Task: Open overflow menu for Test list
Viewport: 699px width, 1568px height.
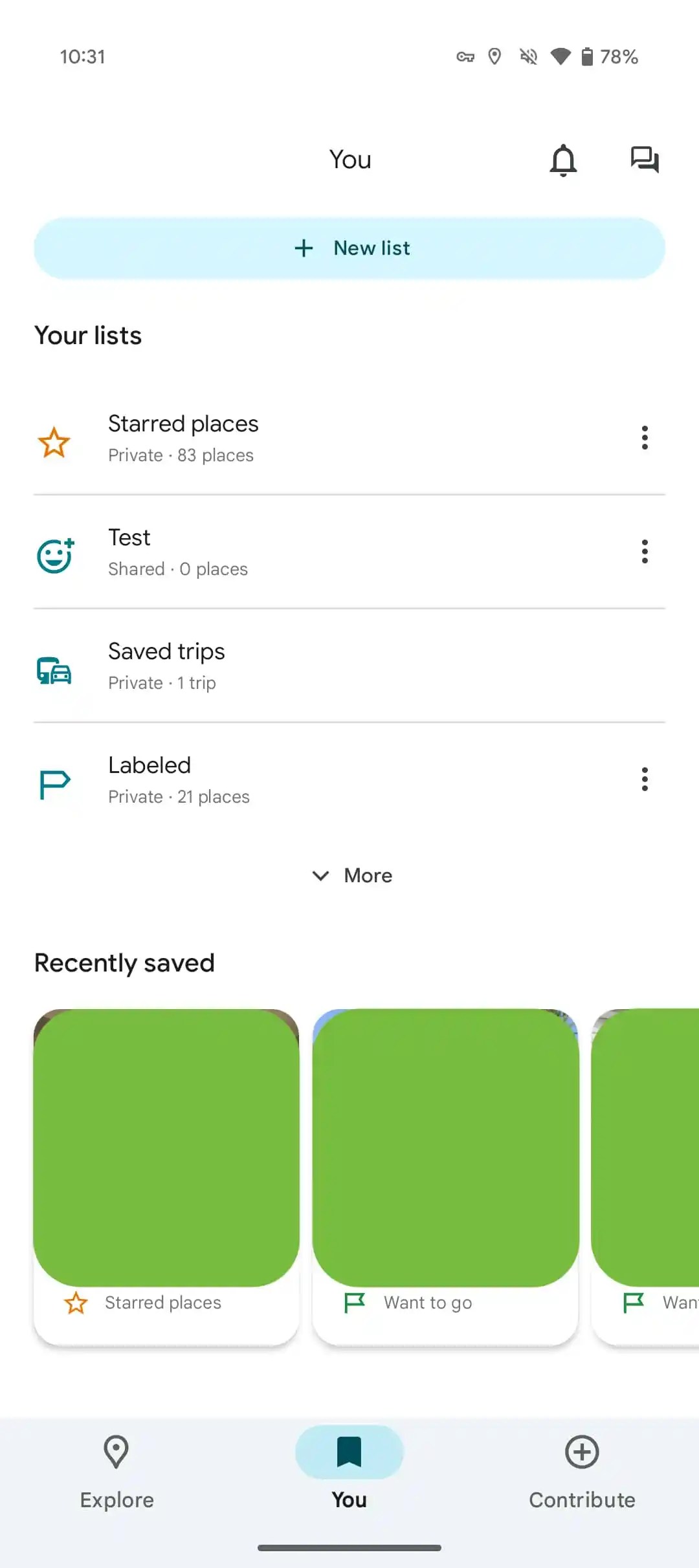Action: tap(645, 552)
